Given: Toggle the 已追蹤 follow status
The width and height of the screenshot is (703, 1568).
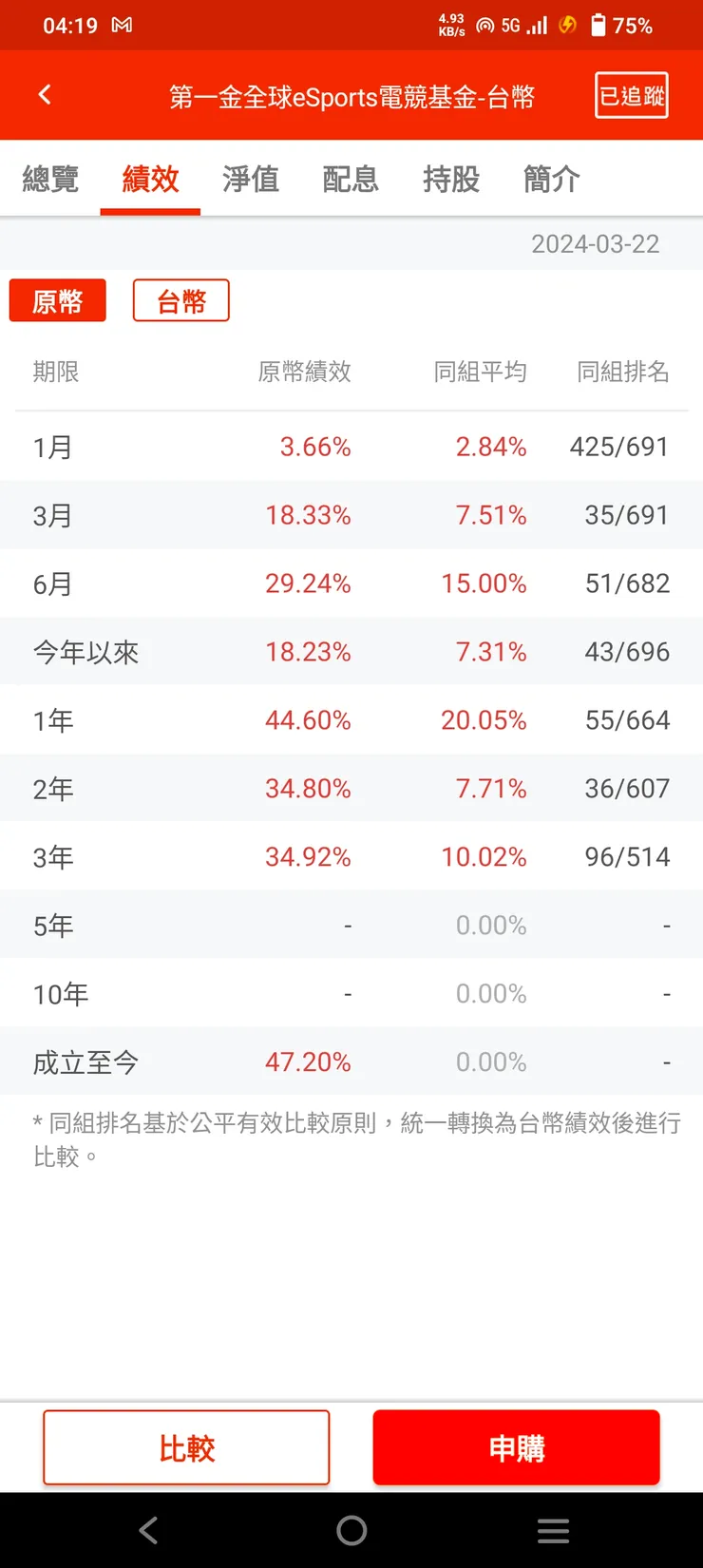Looking at the screenshot, I should 631,95.
